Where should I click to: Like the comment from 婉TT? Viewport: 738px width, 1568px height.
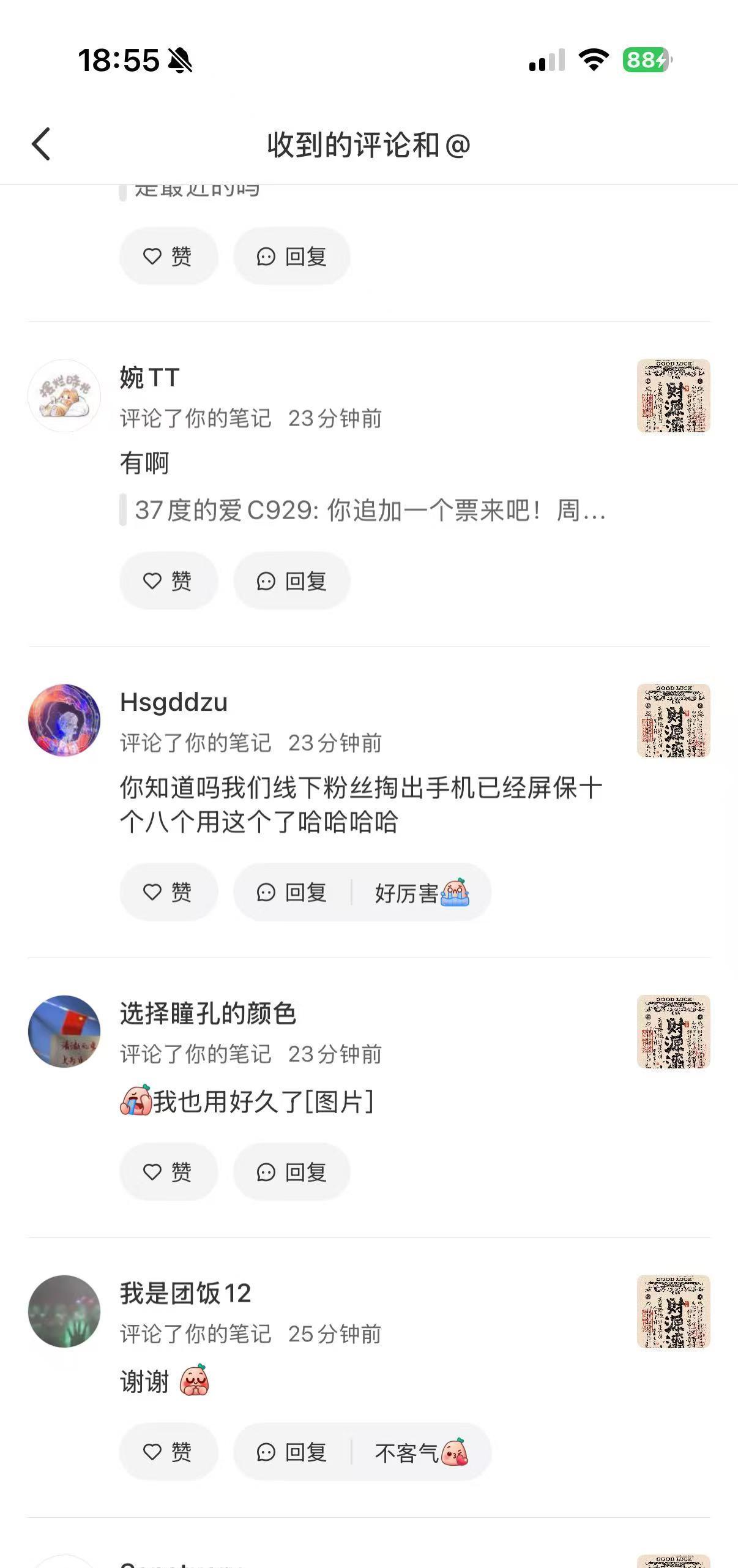[168, 580]
